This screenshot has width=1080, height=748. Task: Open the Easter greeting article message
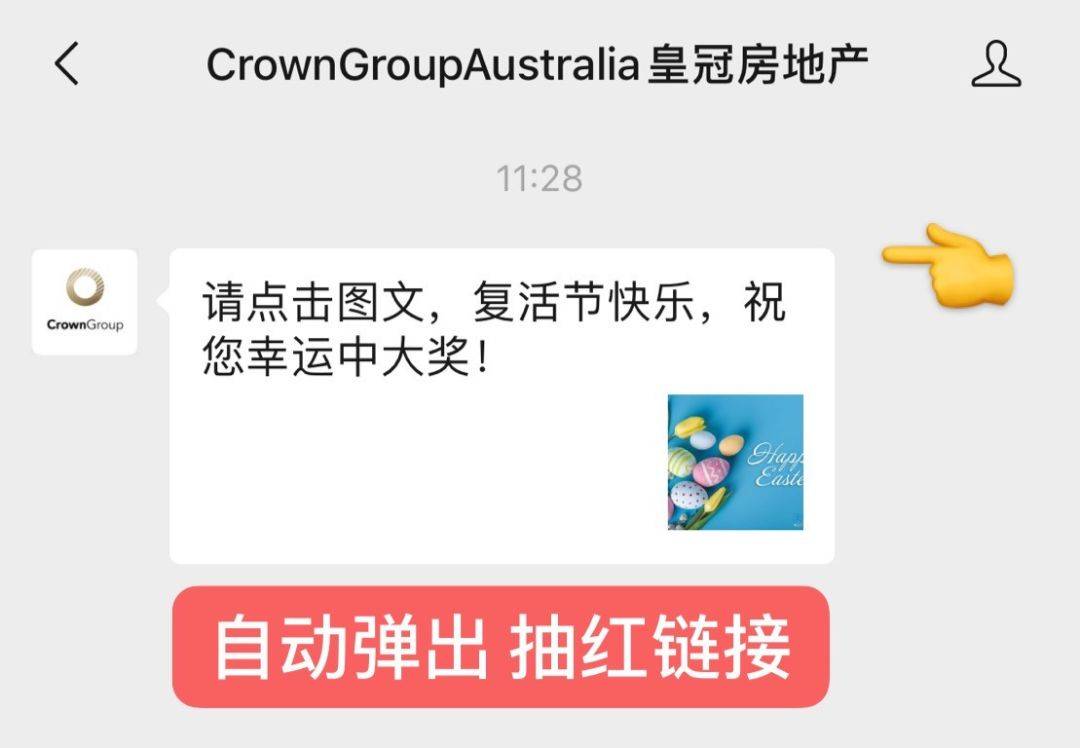(x=501, y=405)
